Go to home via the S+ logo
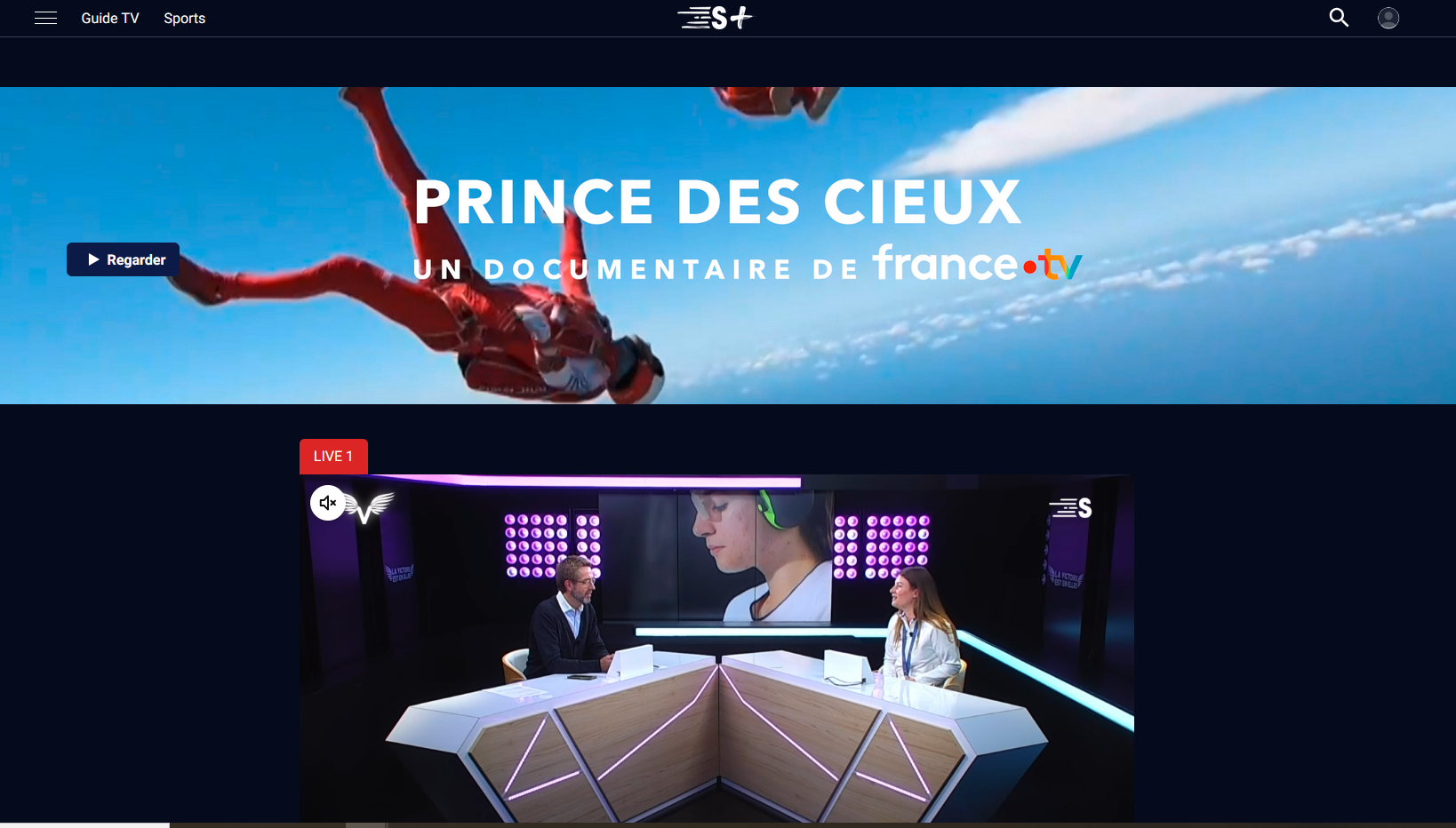This screenshot has width=1456, height=828. [x=716, y=18]
